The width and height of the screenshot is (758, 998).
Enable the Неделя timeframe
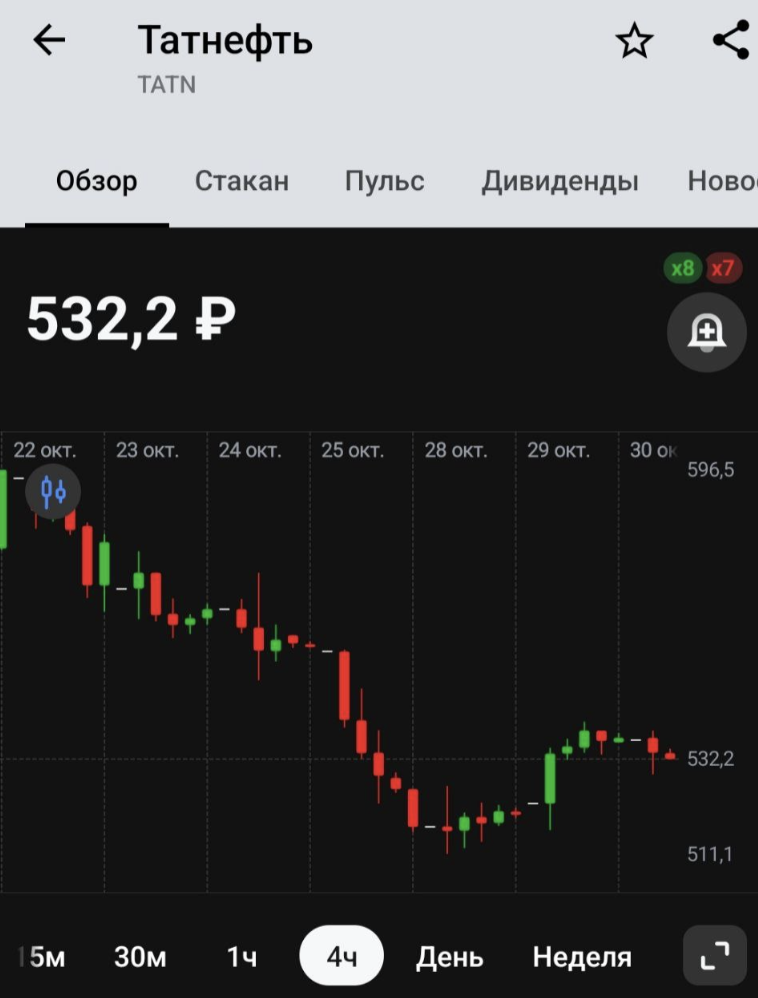580,955
